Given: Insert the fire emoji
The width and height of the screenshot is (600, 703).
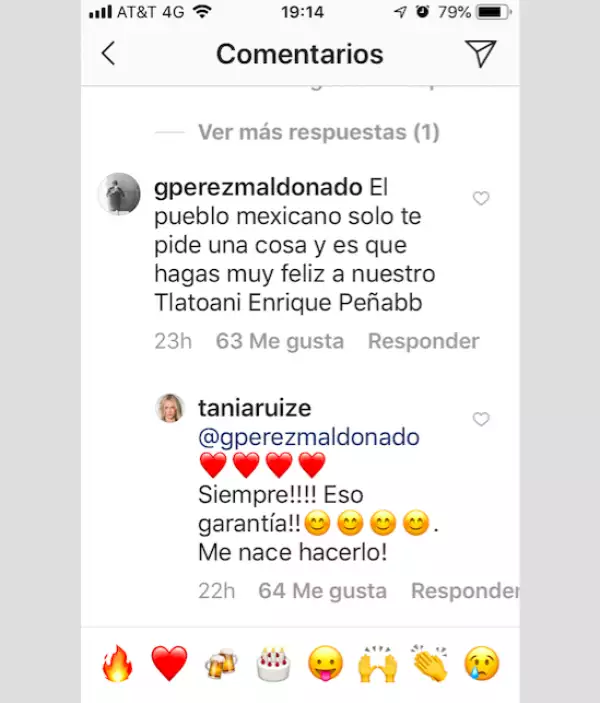Looking at the screenshot, I should click(118, 663).
